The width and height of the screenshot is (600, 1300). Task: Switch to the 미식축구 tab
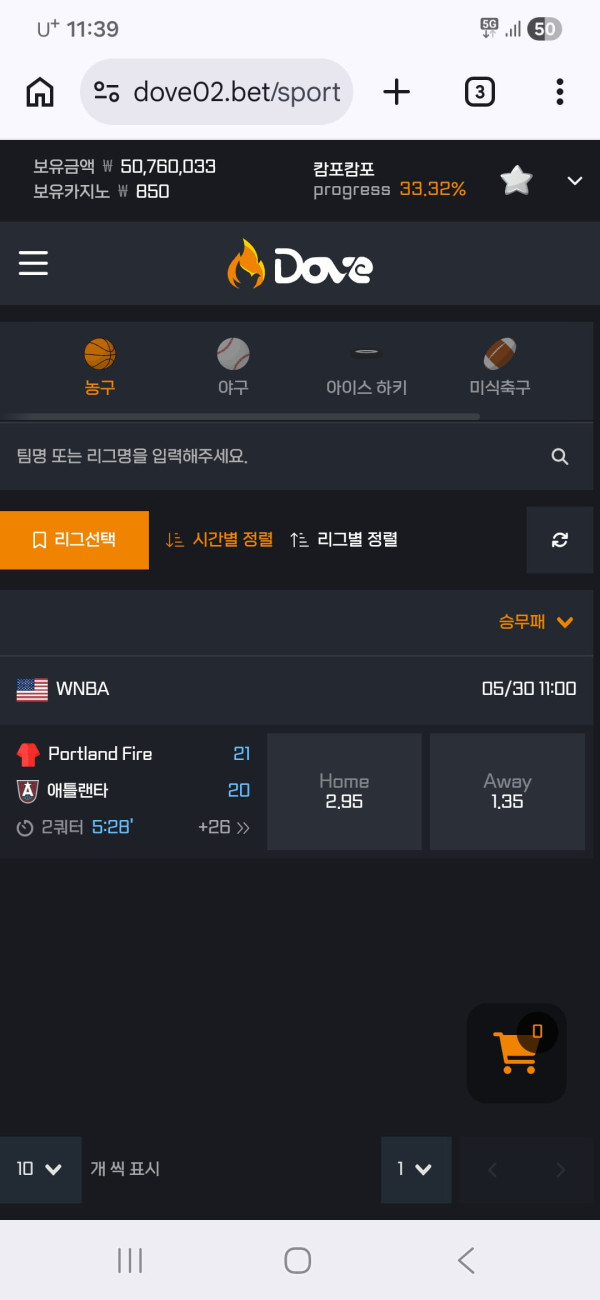point(500,367)
